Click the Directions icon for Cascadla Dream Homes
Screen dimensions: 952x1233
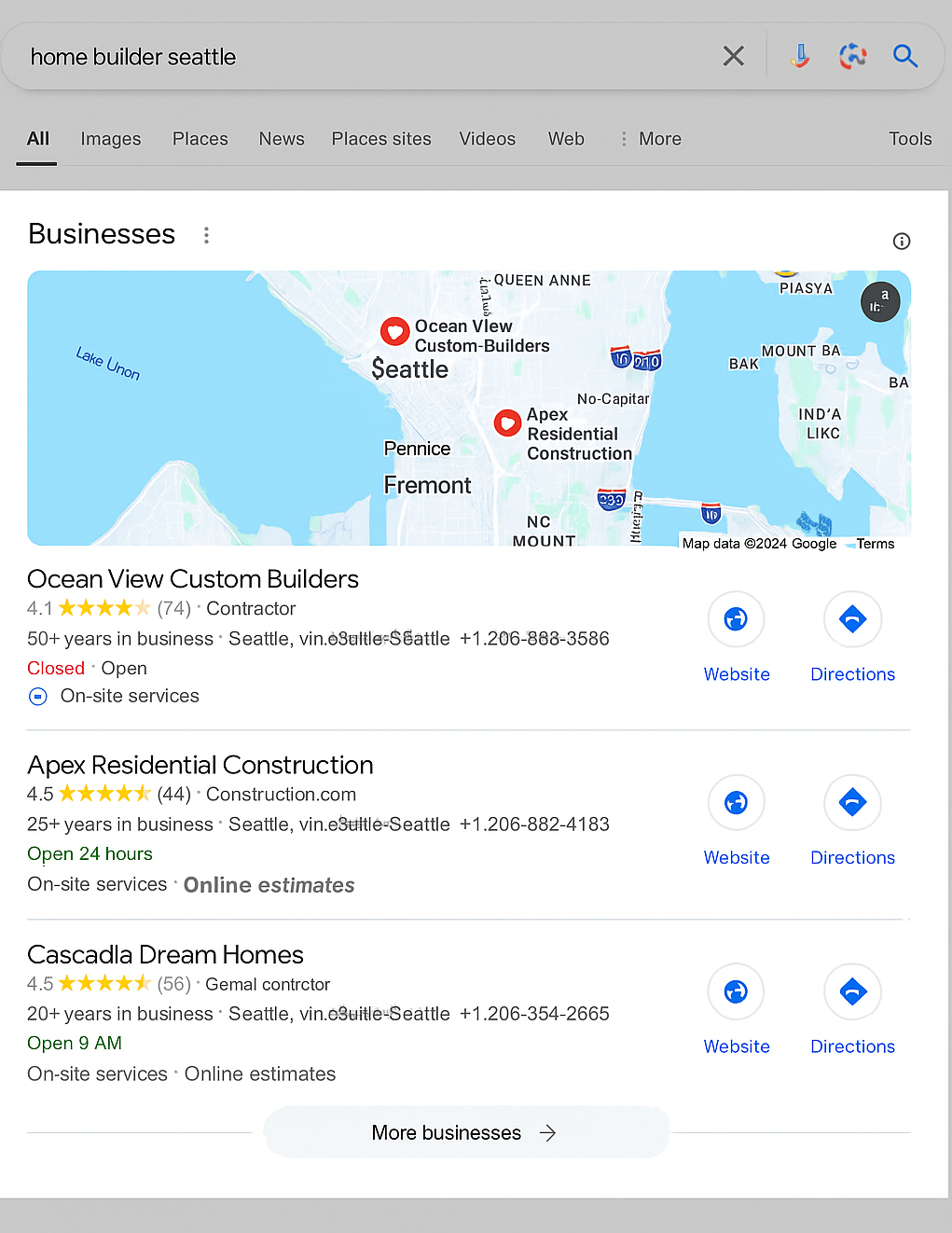(852, 991)
